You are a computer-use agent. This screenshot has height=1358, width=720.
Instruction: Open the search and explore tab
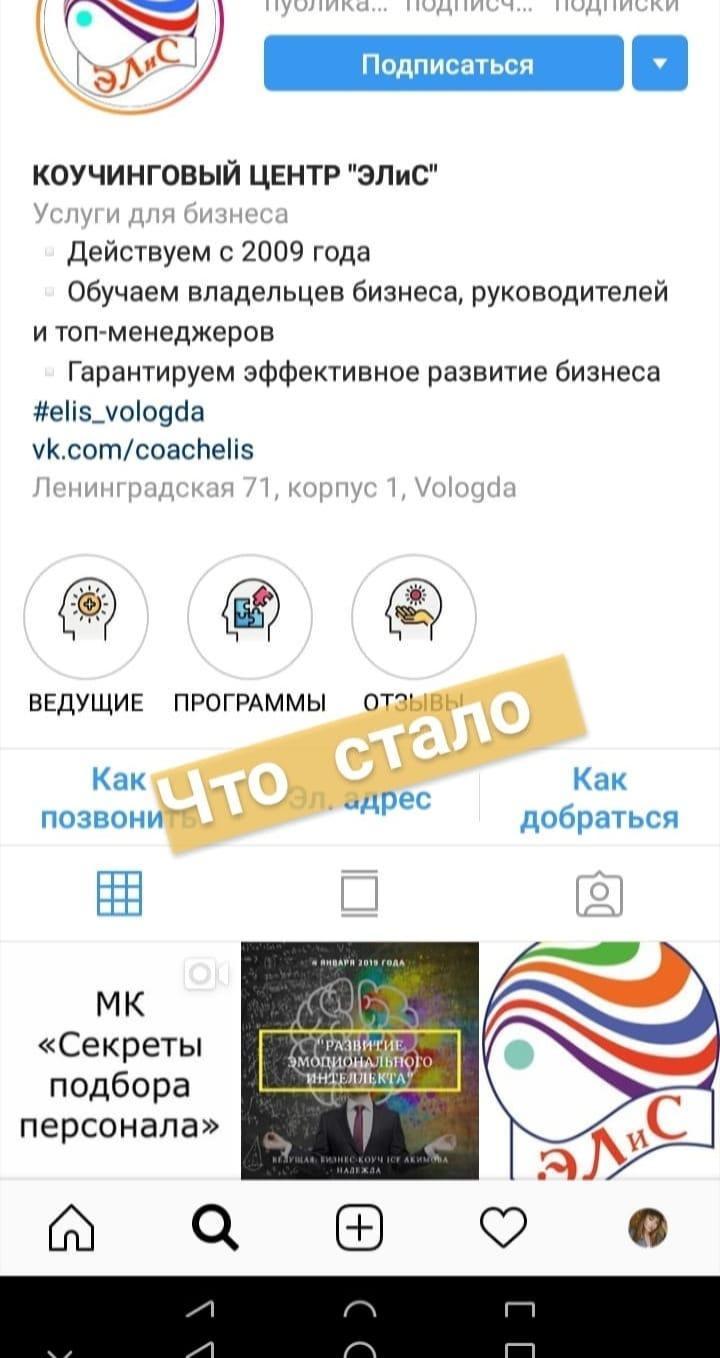215,1227
